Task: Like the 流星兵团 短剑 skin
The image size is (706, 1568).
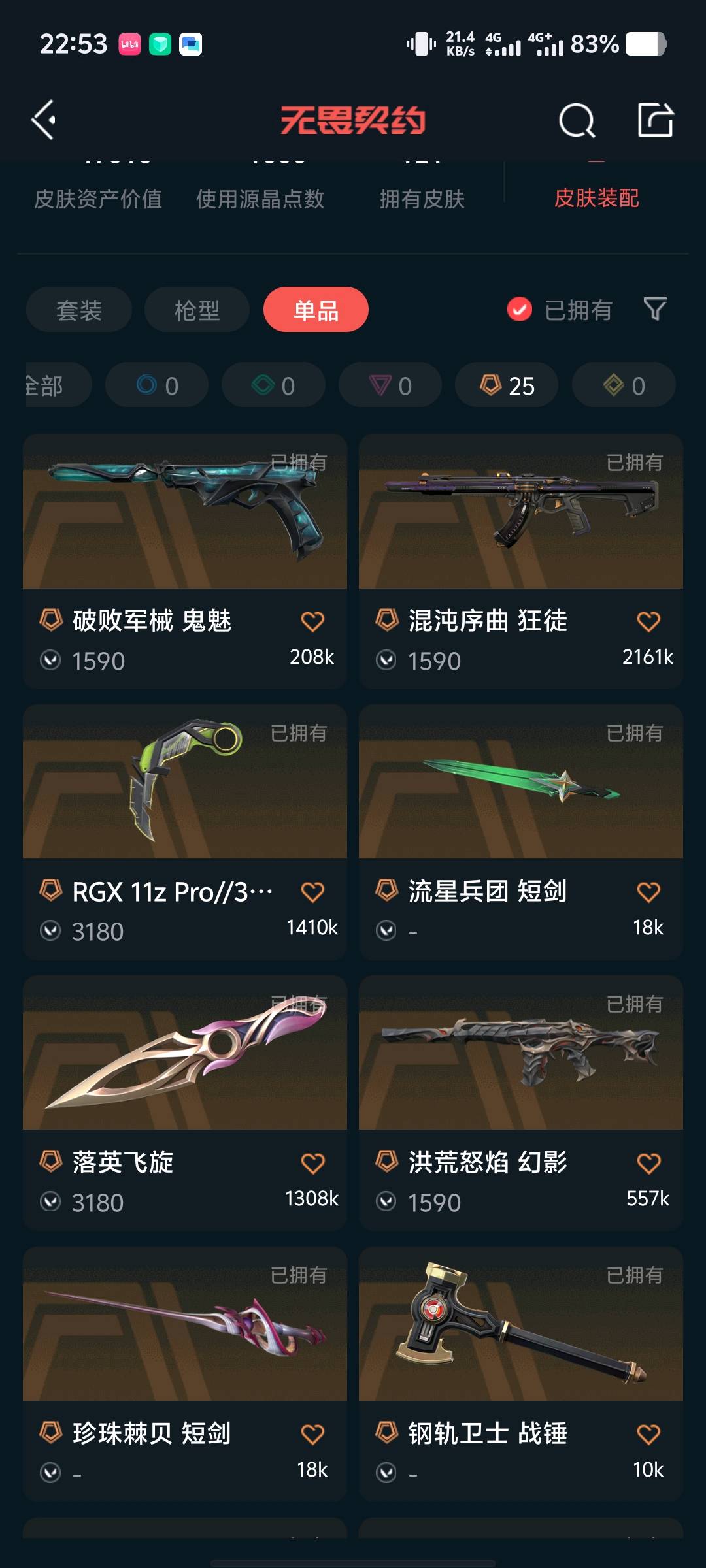Action: point(648,892)
